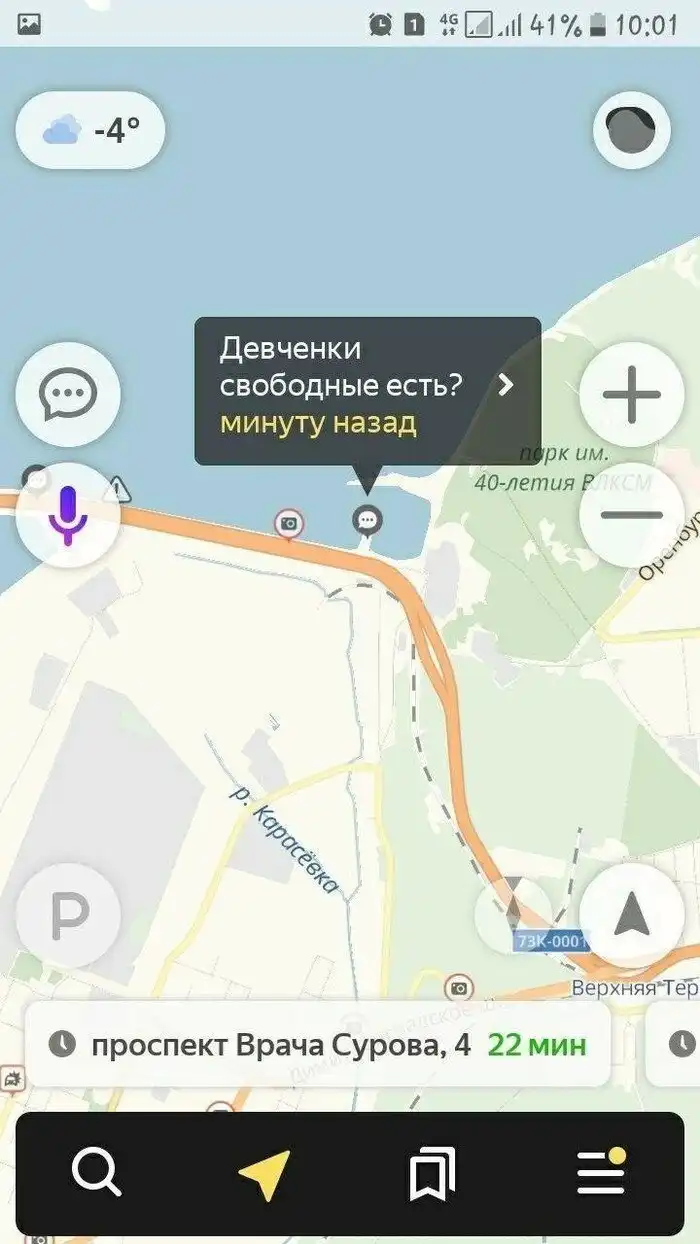Tap the comment marker on the map
Screen dimensions: 700x1244
click(x=368, y=519)
